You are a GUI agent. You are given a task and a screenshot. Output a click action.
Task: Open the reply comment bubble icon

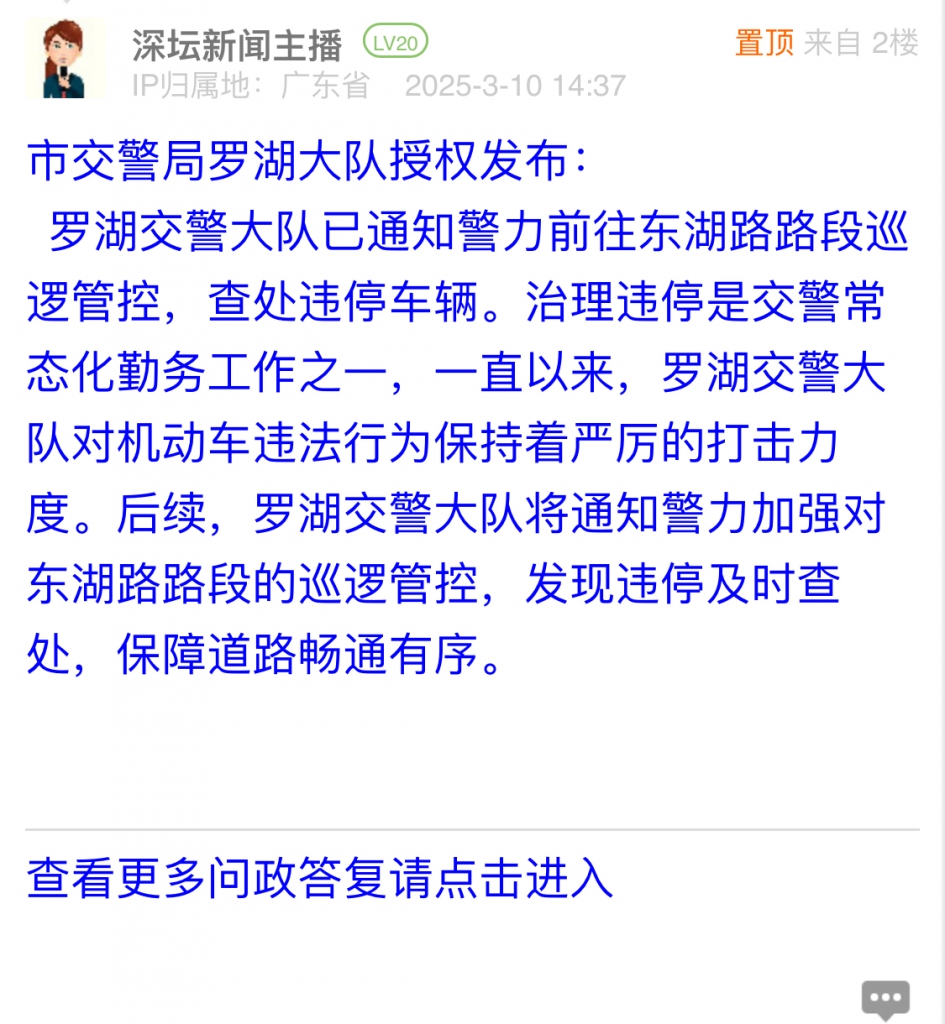coord(885,998)
